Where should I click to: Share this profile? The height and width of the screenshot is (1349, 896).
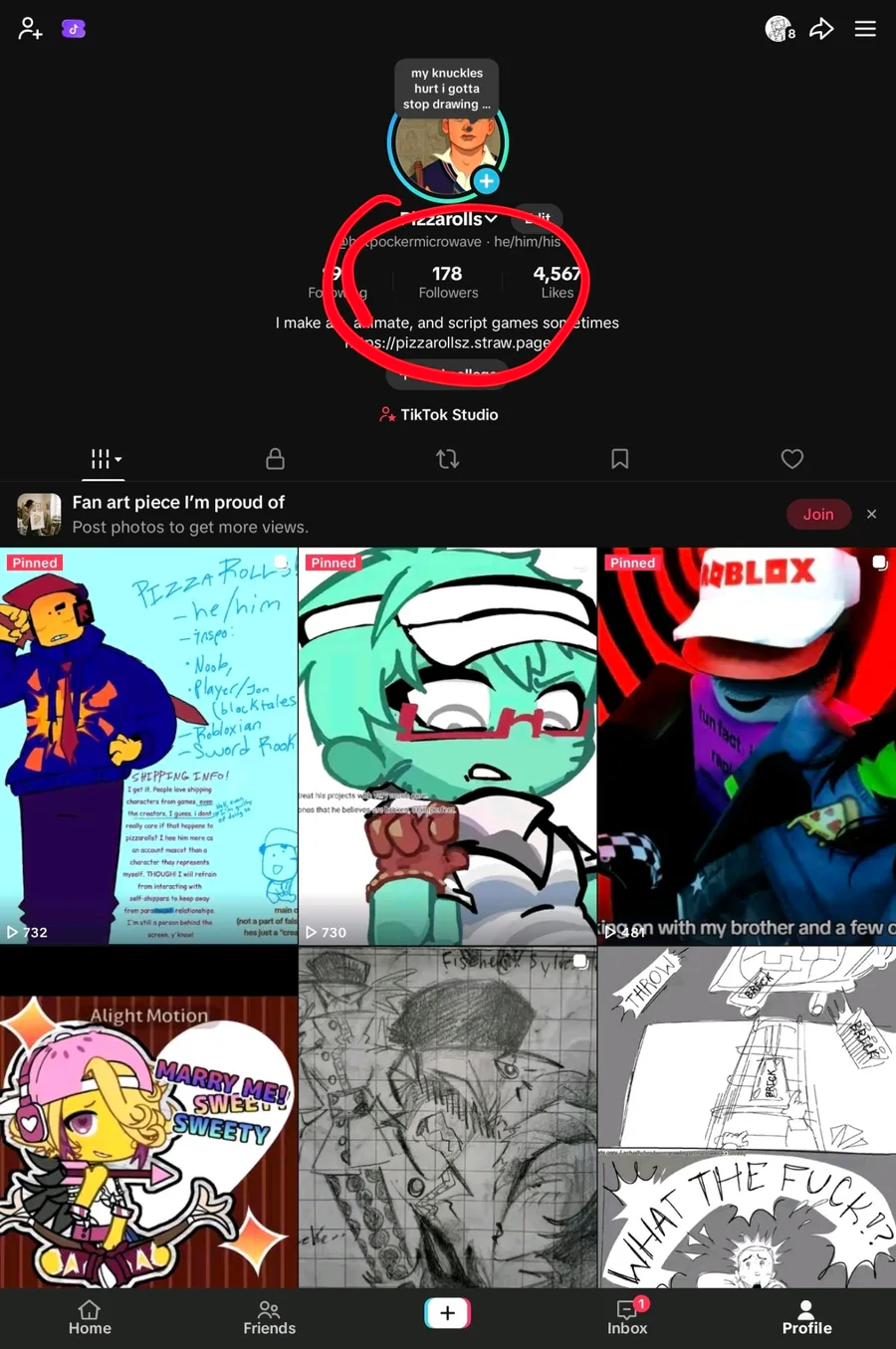tap(821, 29)
